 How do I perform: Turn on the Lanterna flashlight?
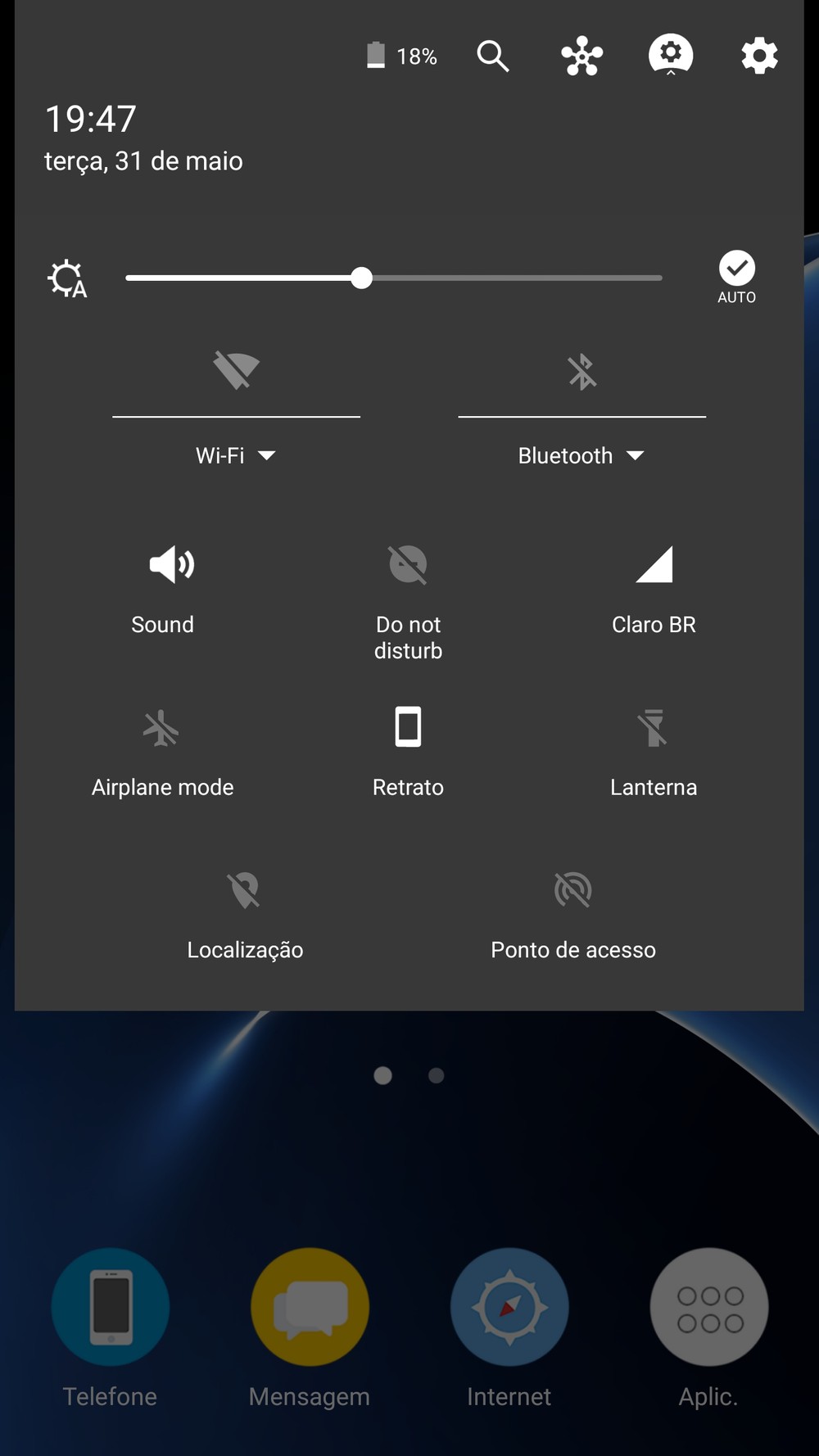tap(654, 753)
